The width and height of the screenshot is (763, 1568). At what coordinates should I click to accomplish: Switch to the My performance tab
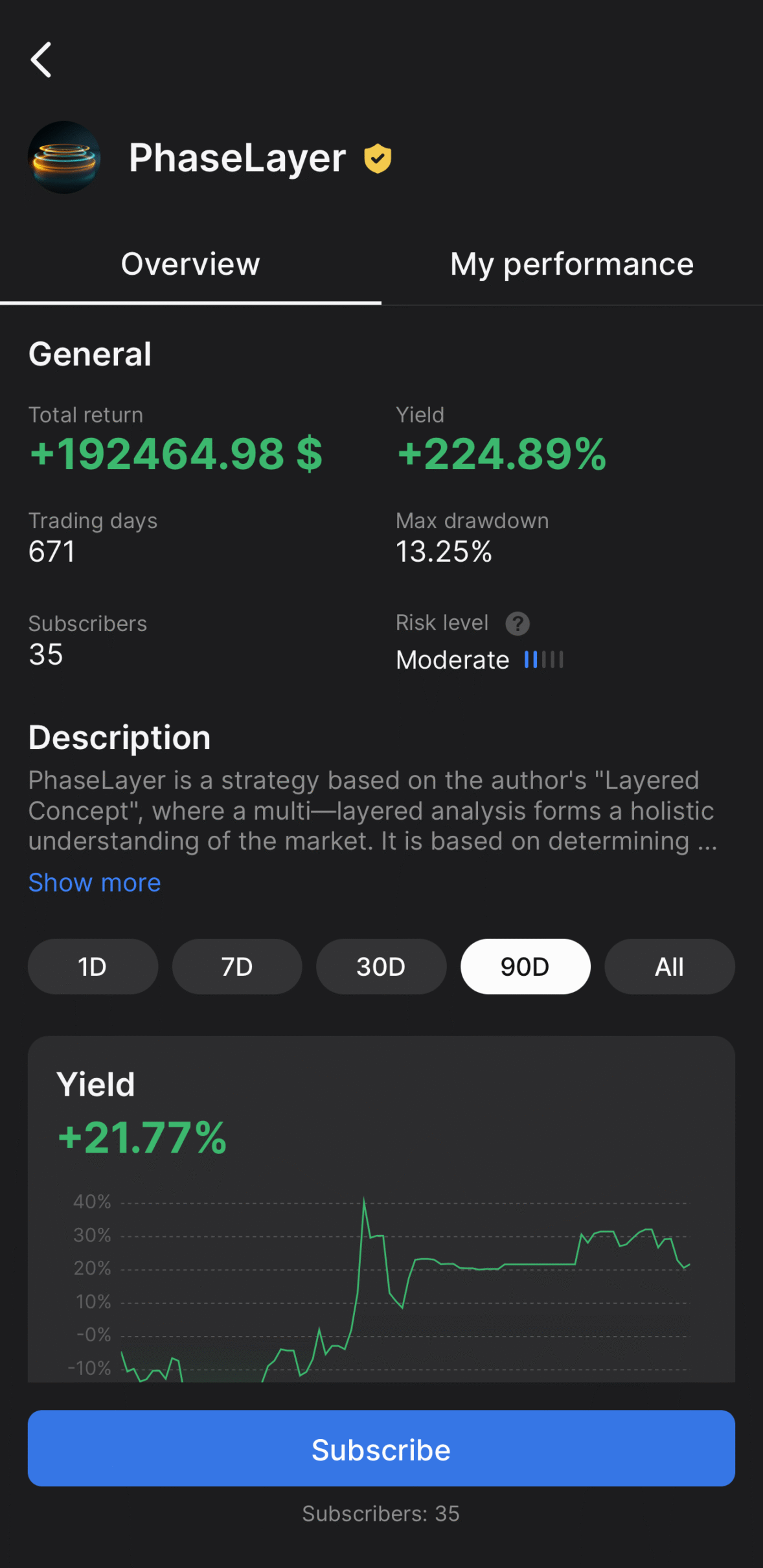click(x=571, y=264)
